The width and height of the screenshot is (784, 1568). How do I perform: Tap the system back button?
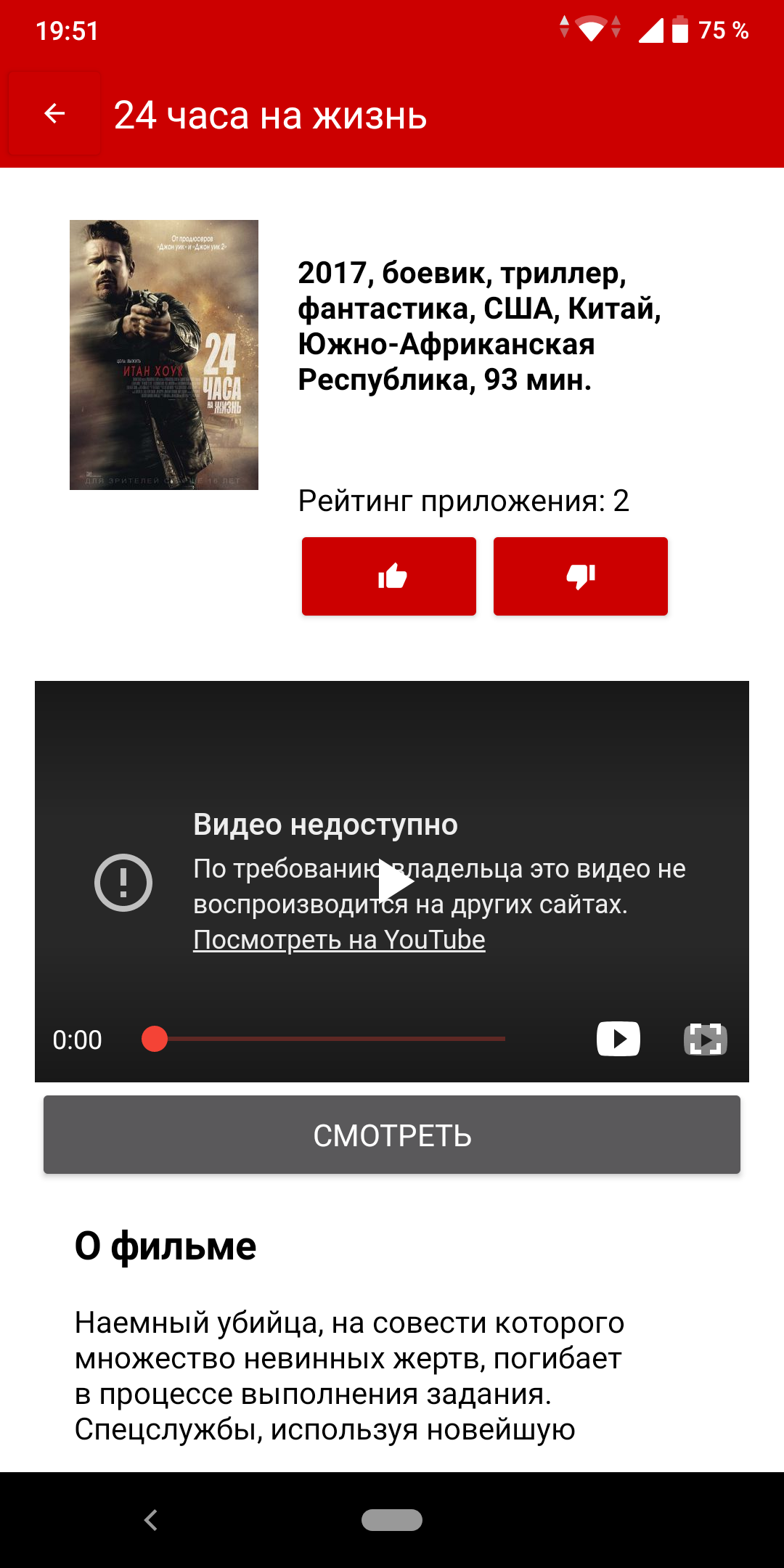(x=151, y=1519)
